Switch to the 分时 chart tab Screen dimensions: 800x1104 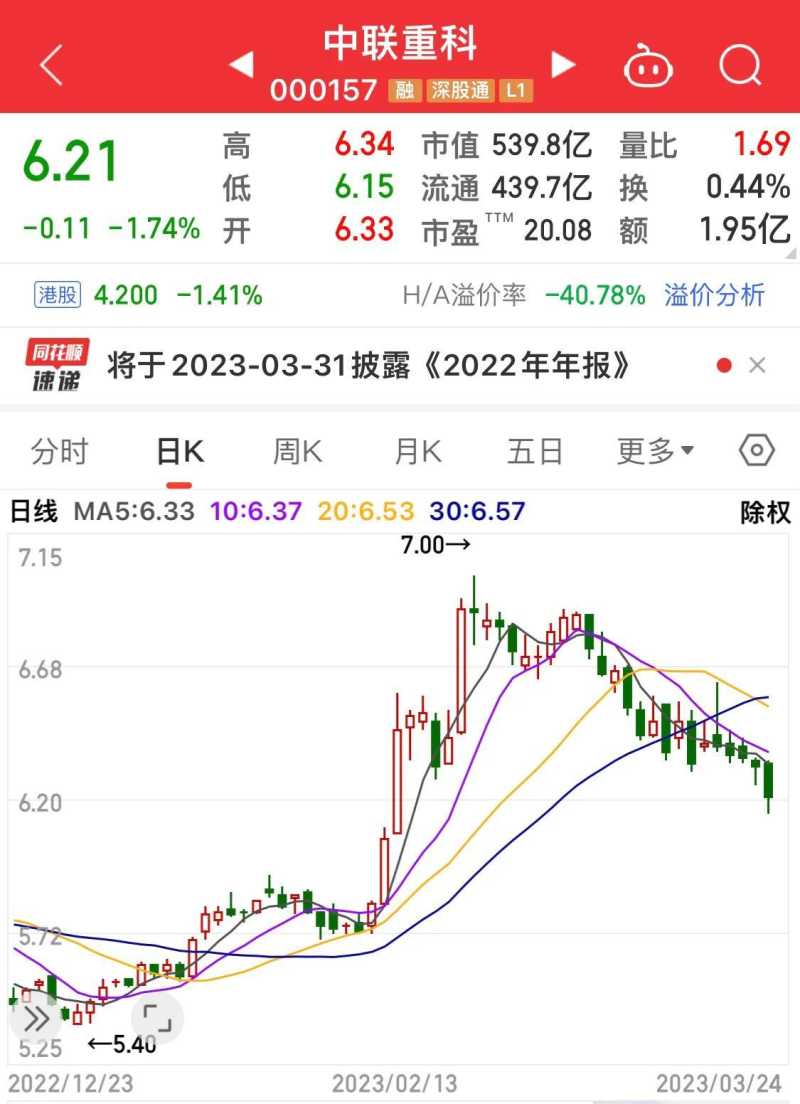59,452
